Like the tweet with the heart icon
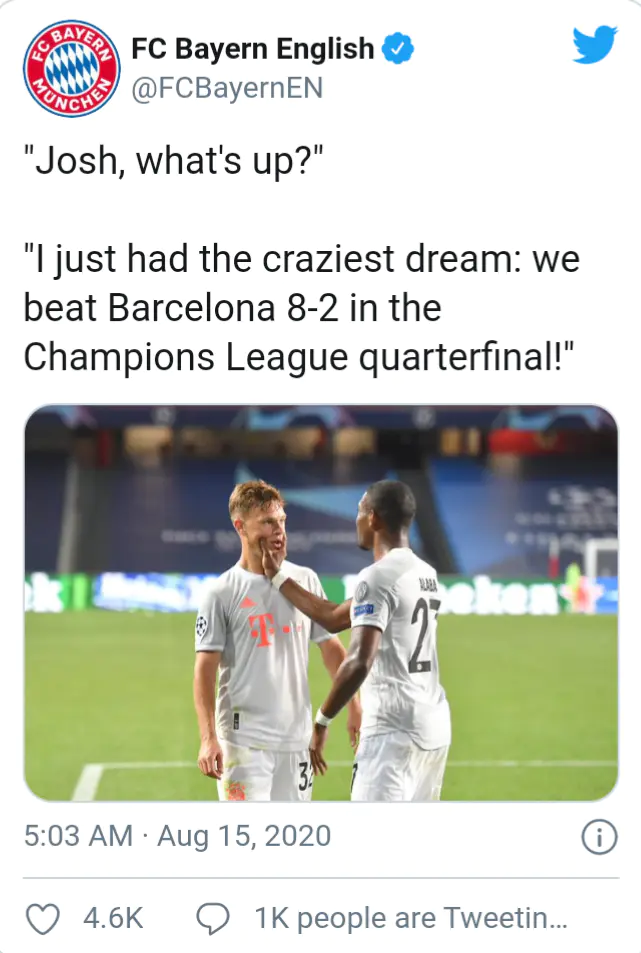This screenshot has width=641, height=953. pos(43,917)
